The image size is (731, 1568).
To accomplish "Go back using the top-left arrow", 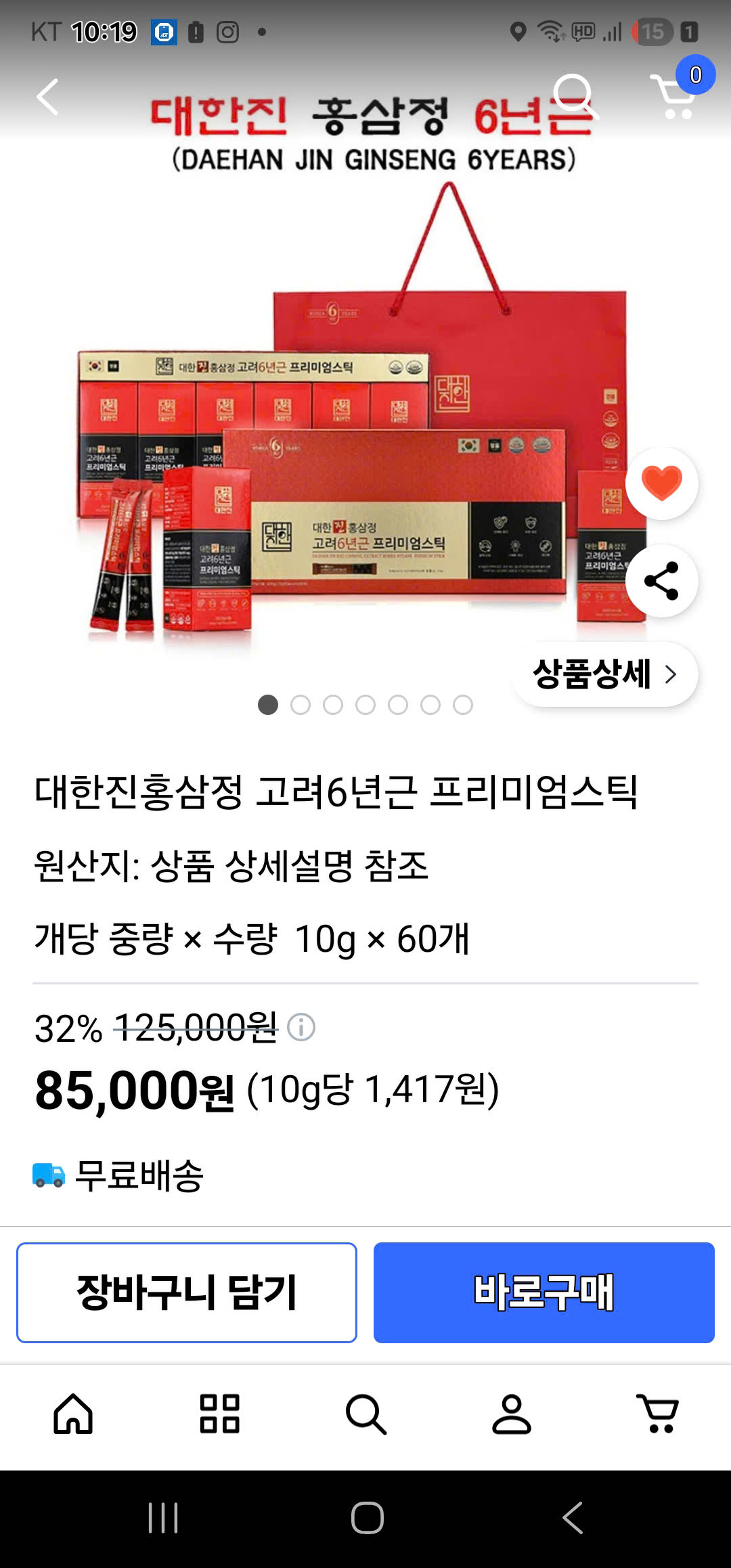I will coord(47,97).
